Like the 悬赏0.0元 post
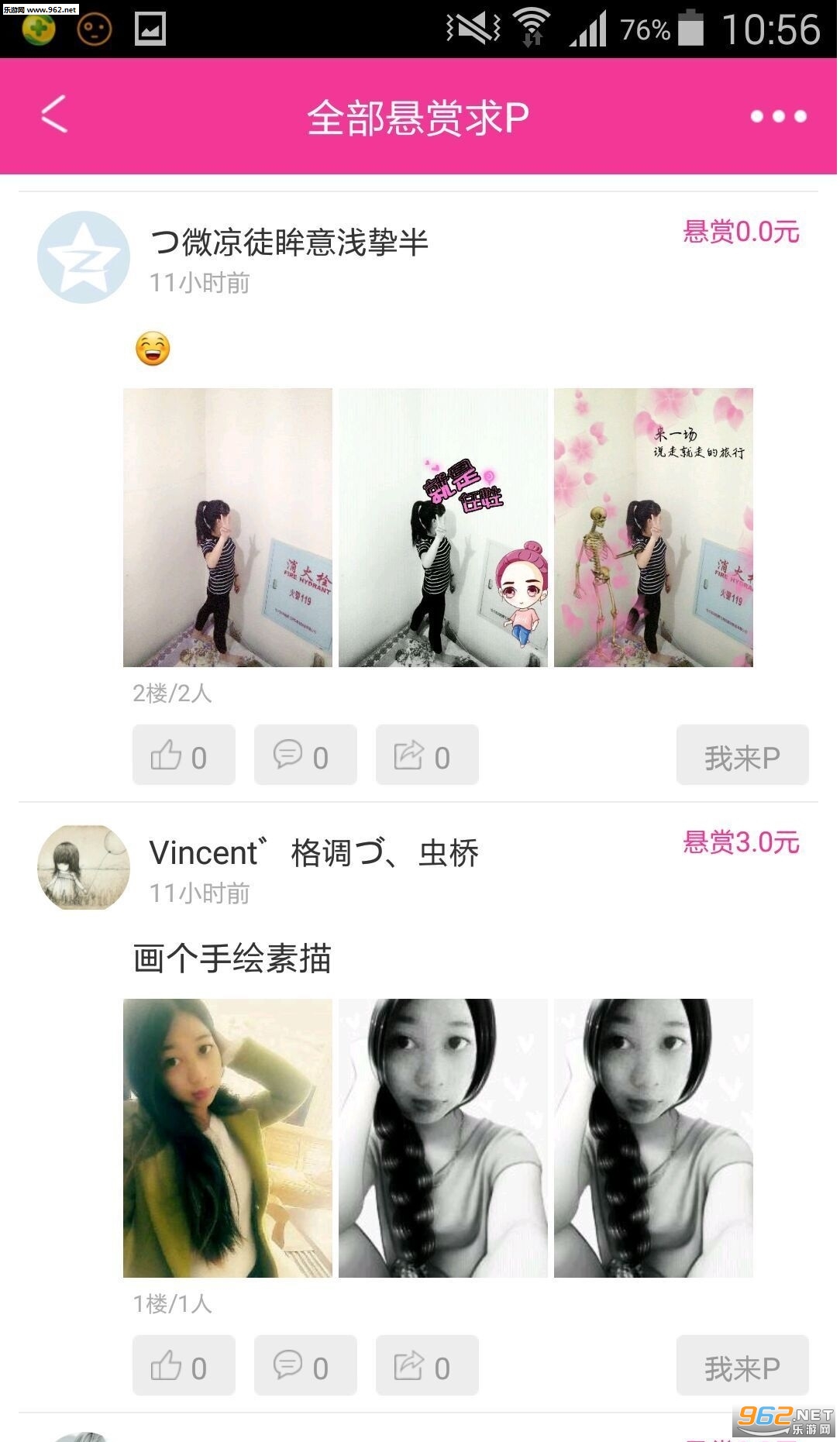The width and height of the screenshot is (840, 1442). click(184, 755)
